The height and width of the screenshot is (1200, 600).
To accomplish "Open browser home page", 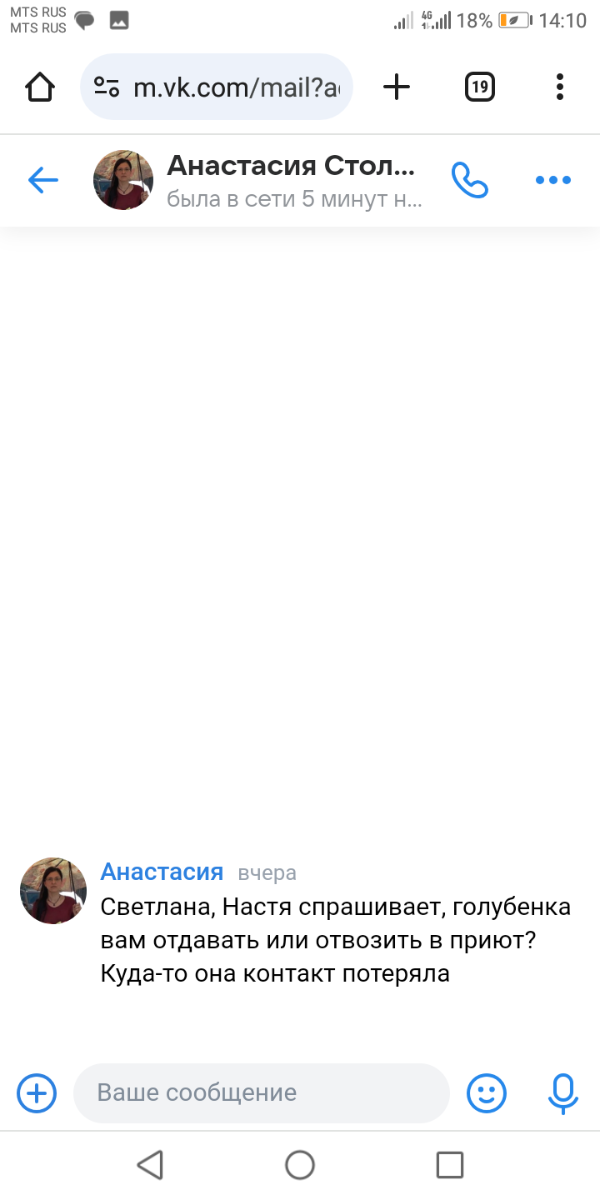I will [40, 87].
